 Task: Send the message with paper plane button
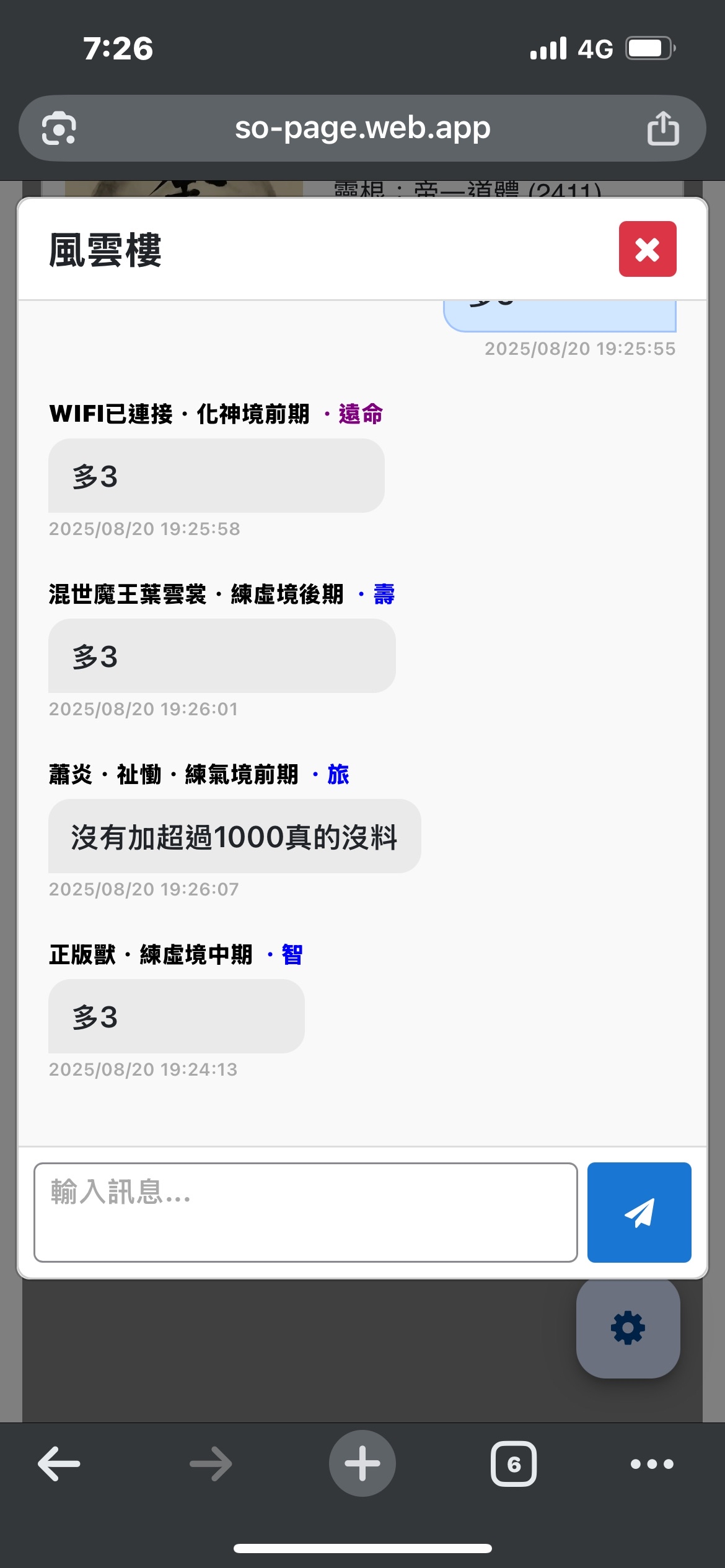(x=639, y=1212)
